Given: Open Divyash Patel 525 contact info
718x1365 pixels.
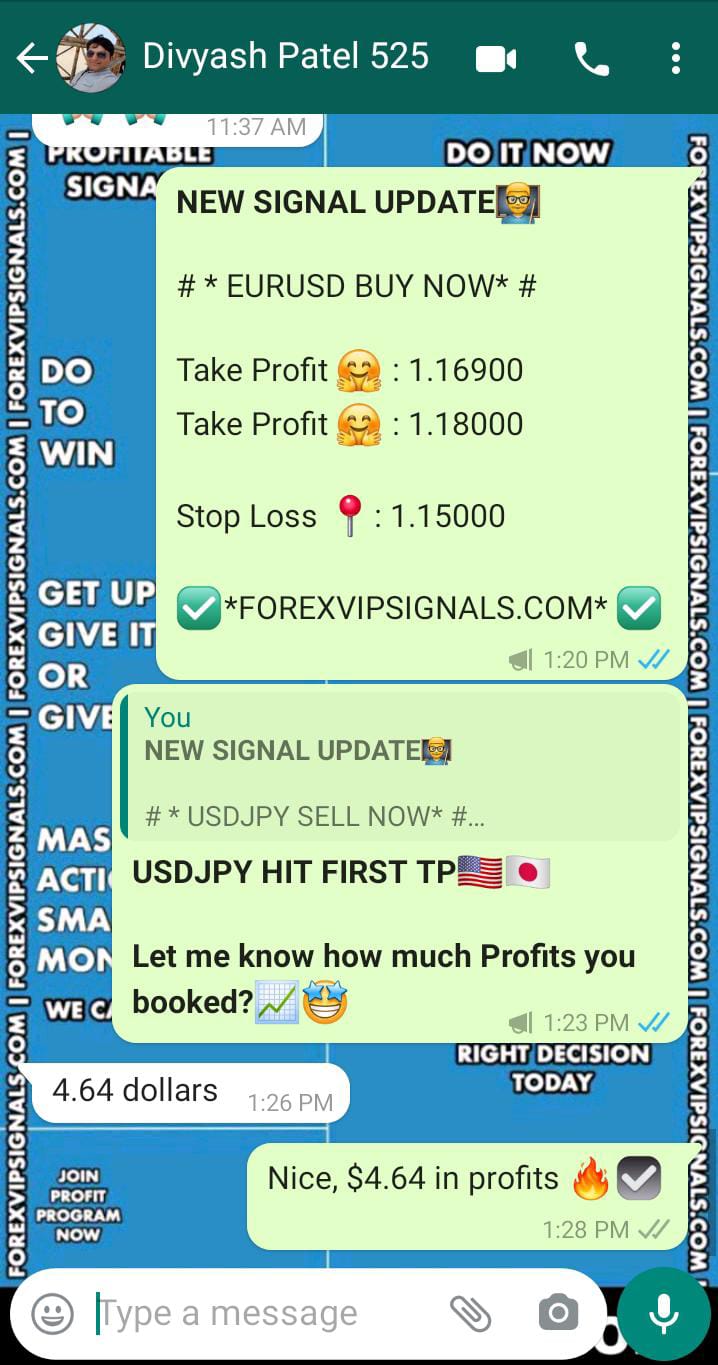Looking at the screenshot, I should click(x=285, y=57).
